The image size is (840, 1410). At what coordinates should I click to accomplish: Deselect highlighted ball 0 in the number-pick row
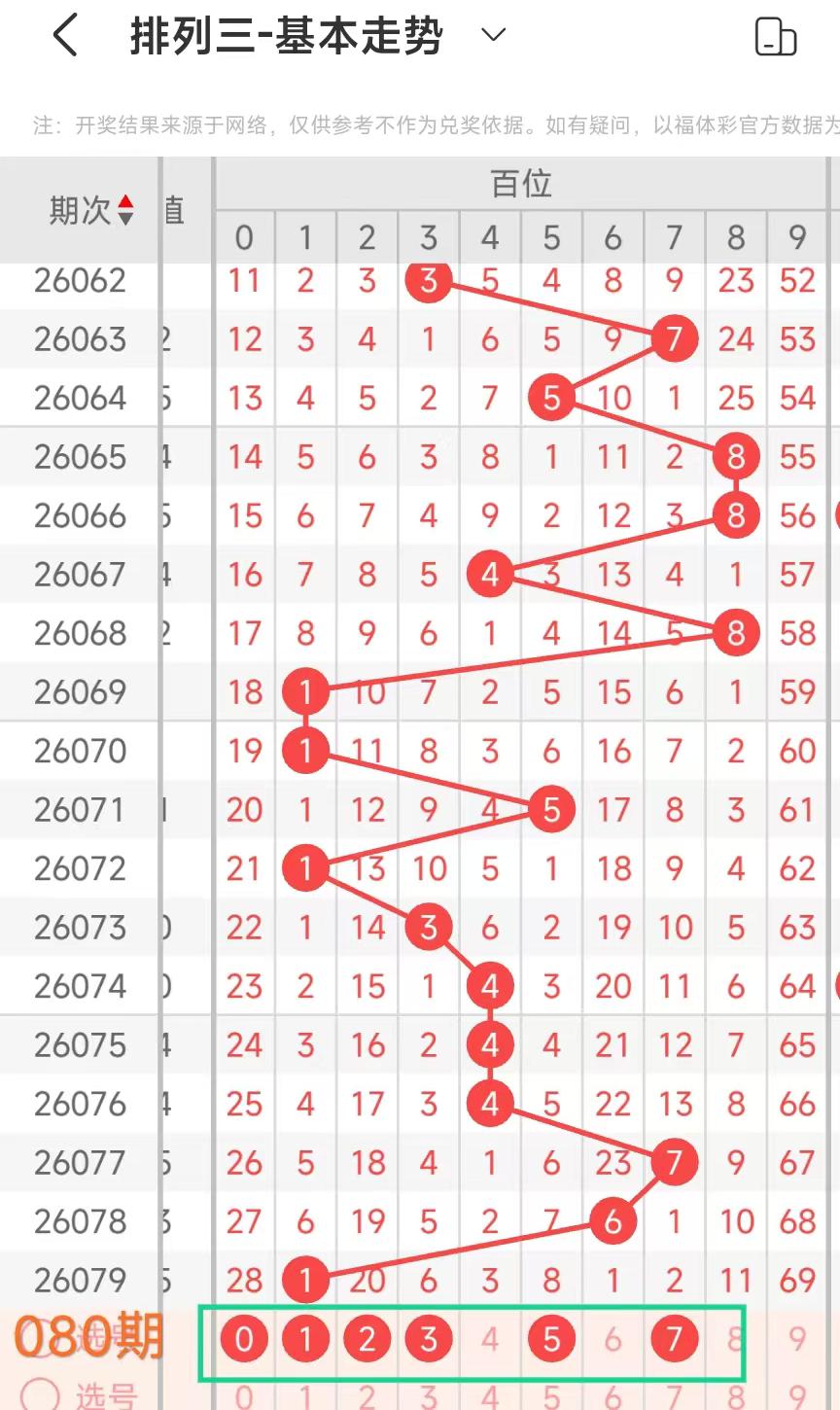(243, 1340)
